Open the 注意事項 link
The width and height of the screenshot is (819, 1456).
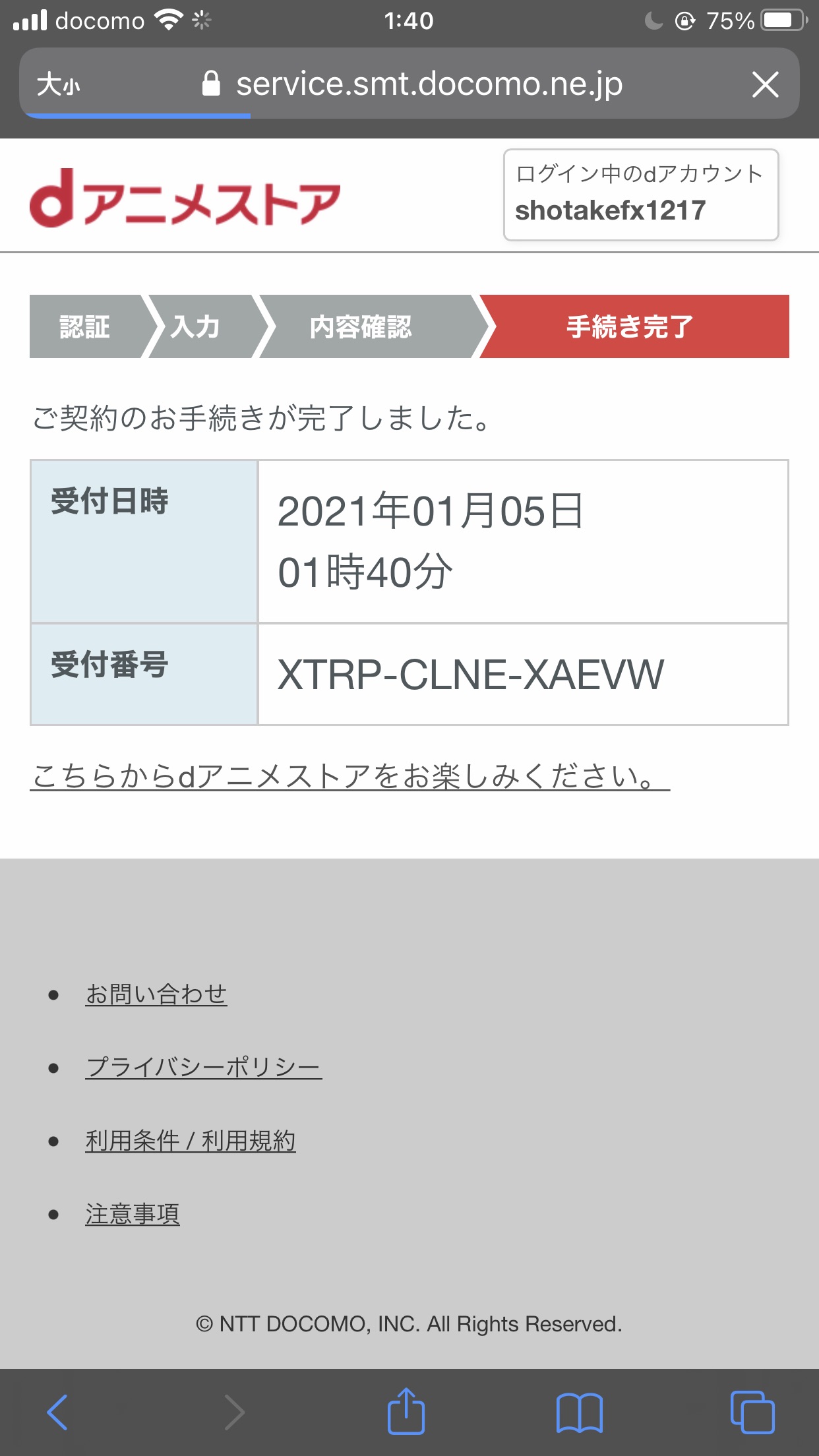pos(133,1214)
